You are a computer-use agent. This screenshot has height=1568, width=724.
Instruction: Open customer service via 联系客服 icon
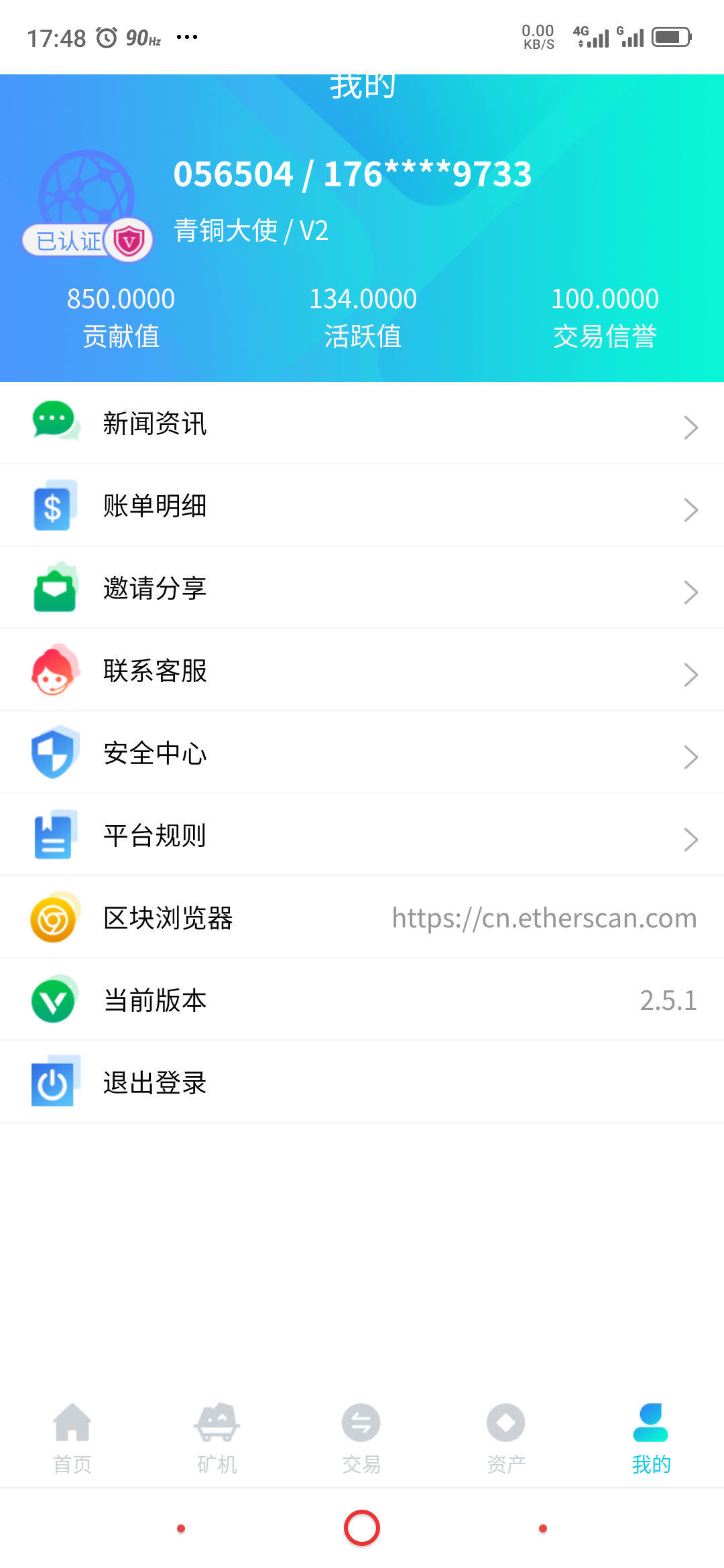tap(54, 671)
